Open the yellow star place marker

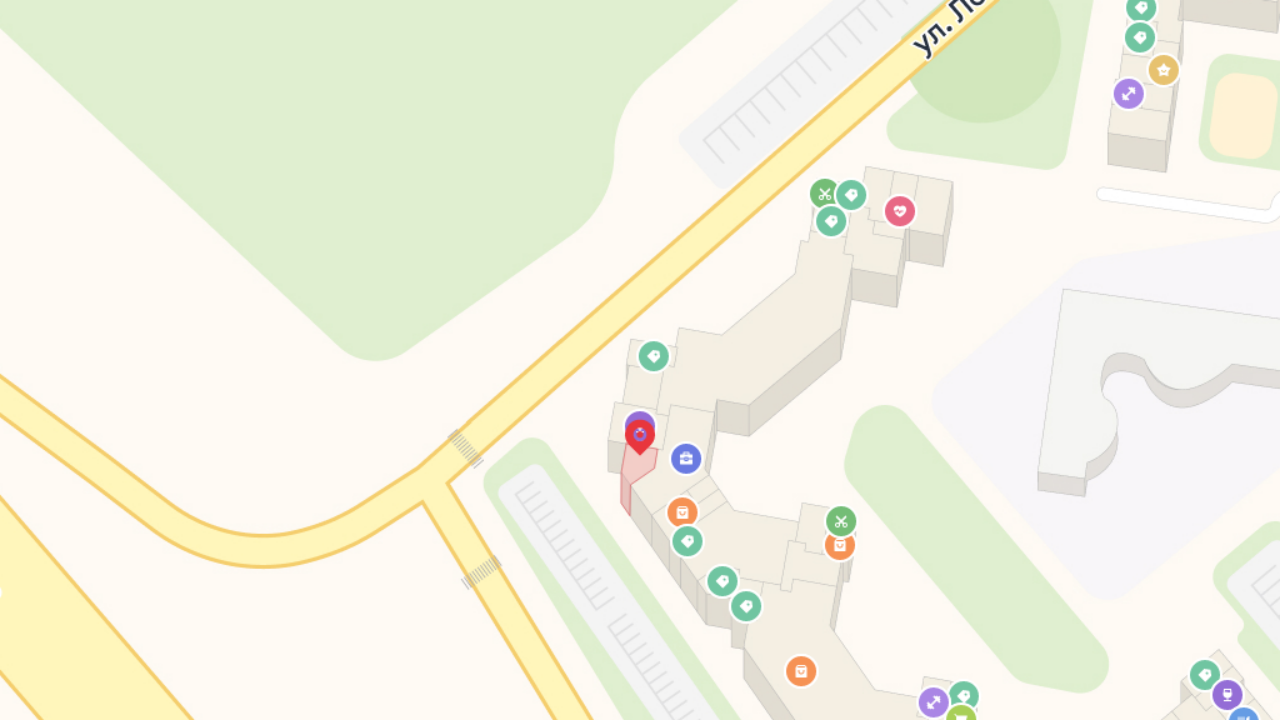pyautogui.click(x=1164, y=70)
